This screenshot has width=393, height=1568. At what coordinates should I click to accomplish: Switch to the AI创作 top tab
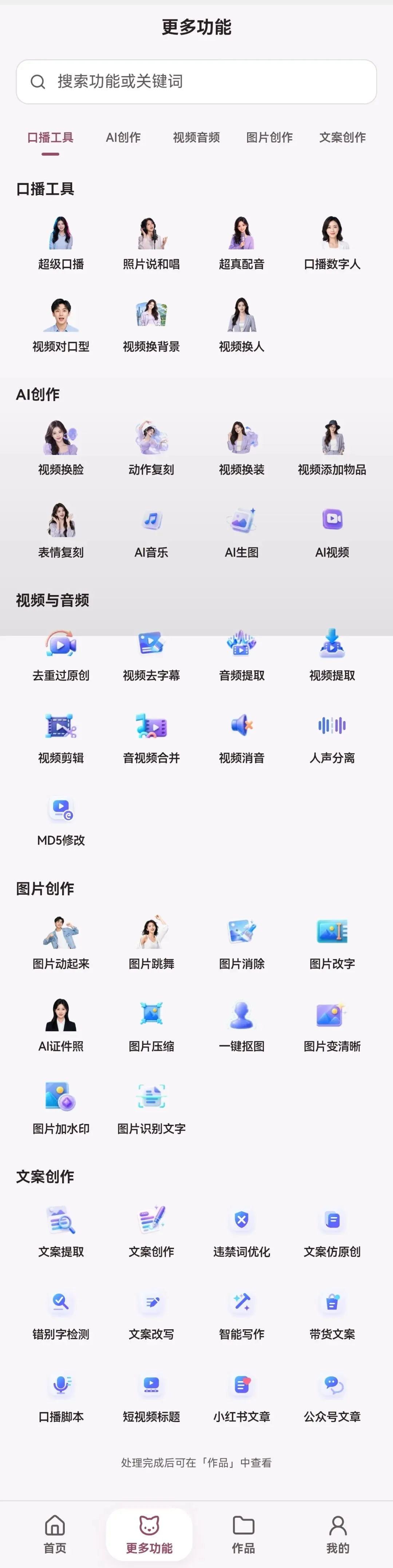click(x=123, y=138)
